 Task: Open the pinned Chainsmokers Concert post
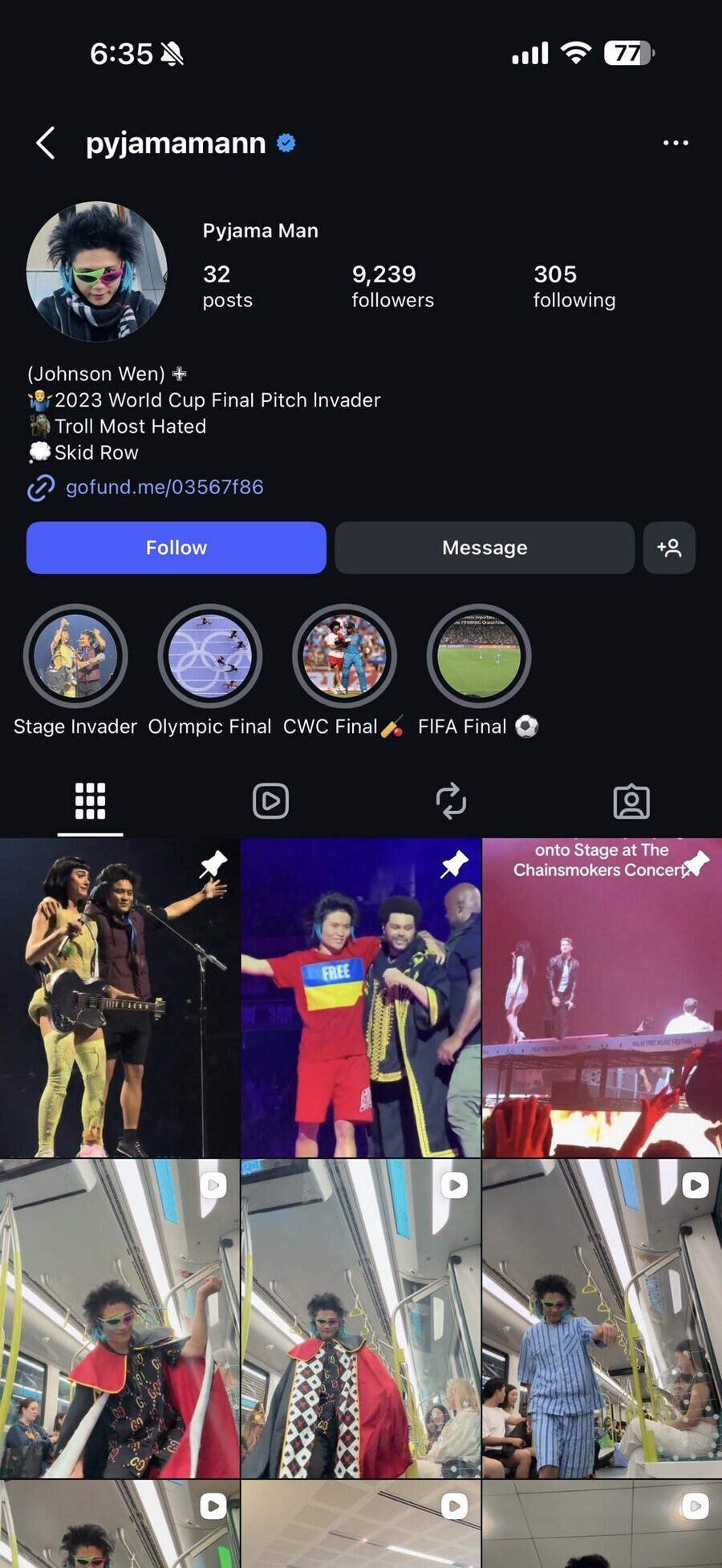[602, 998]
